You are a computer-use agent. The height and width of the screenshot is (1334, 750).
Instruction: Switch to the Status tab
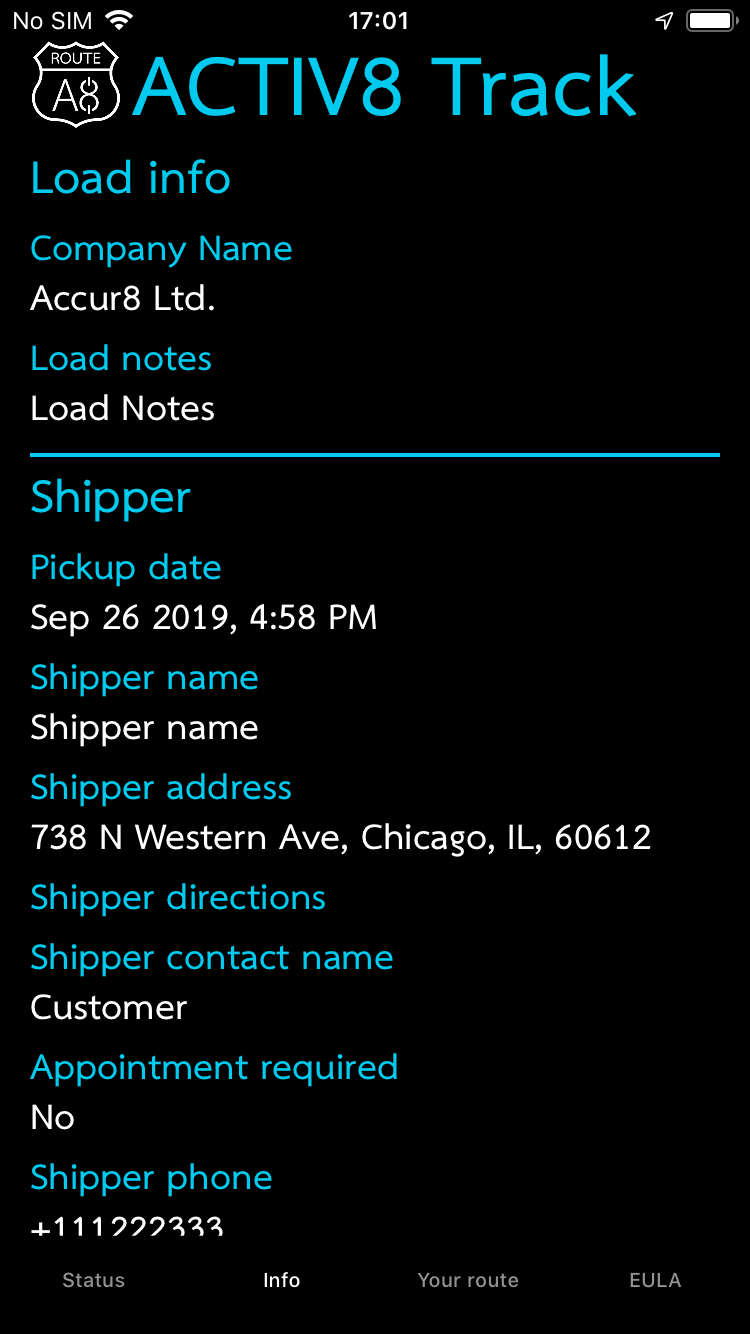click(x=93, y=1280)
